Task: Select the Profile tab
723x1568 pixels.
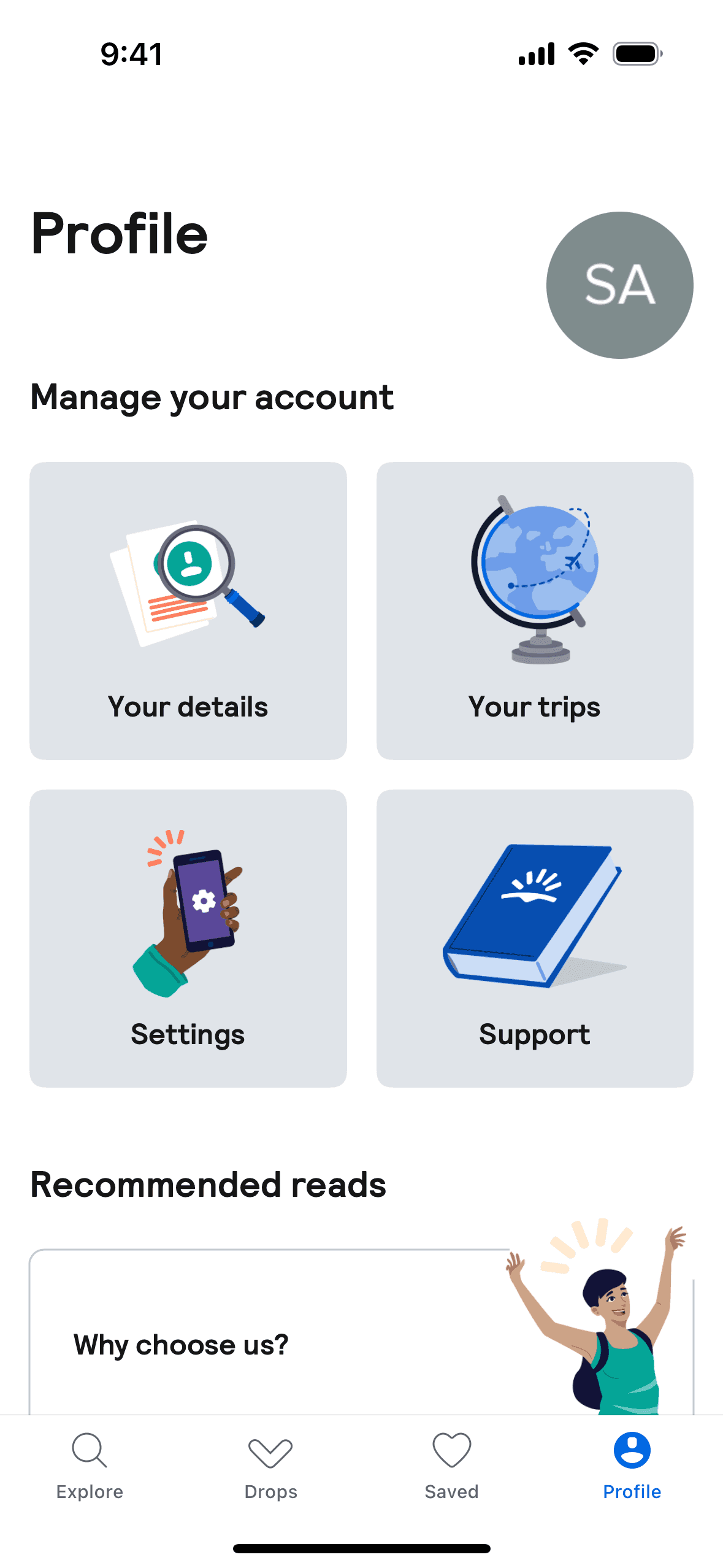Action: coord(632,1464)
